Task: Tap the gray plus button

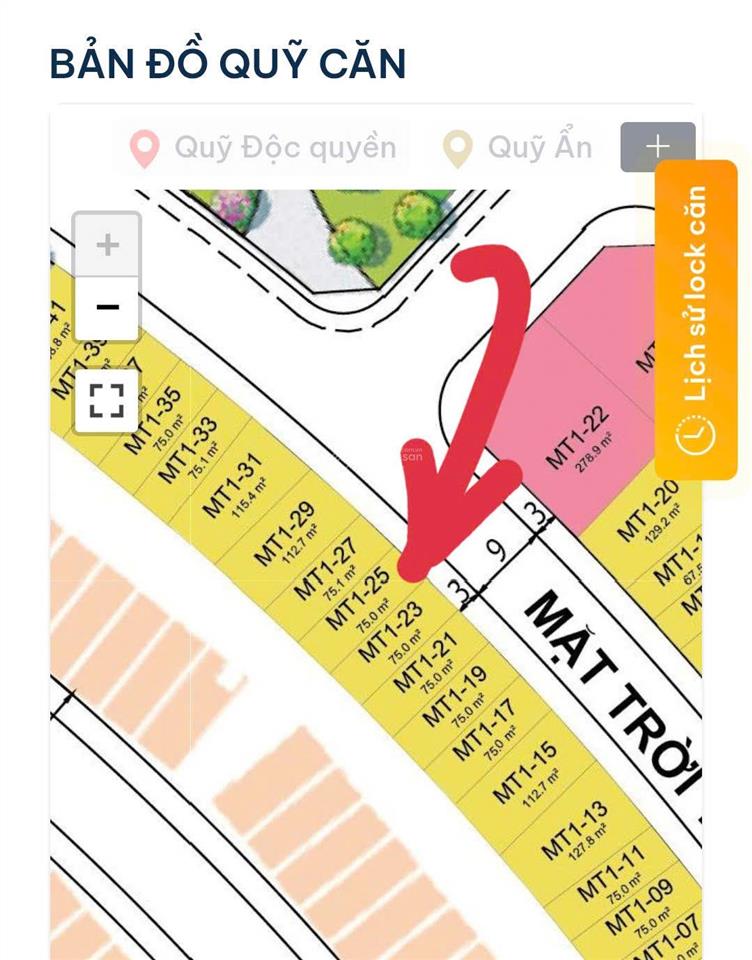Action: [657, 147]
